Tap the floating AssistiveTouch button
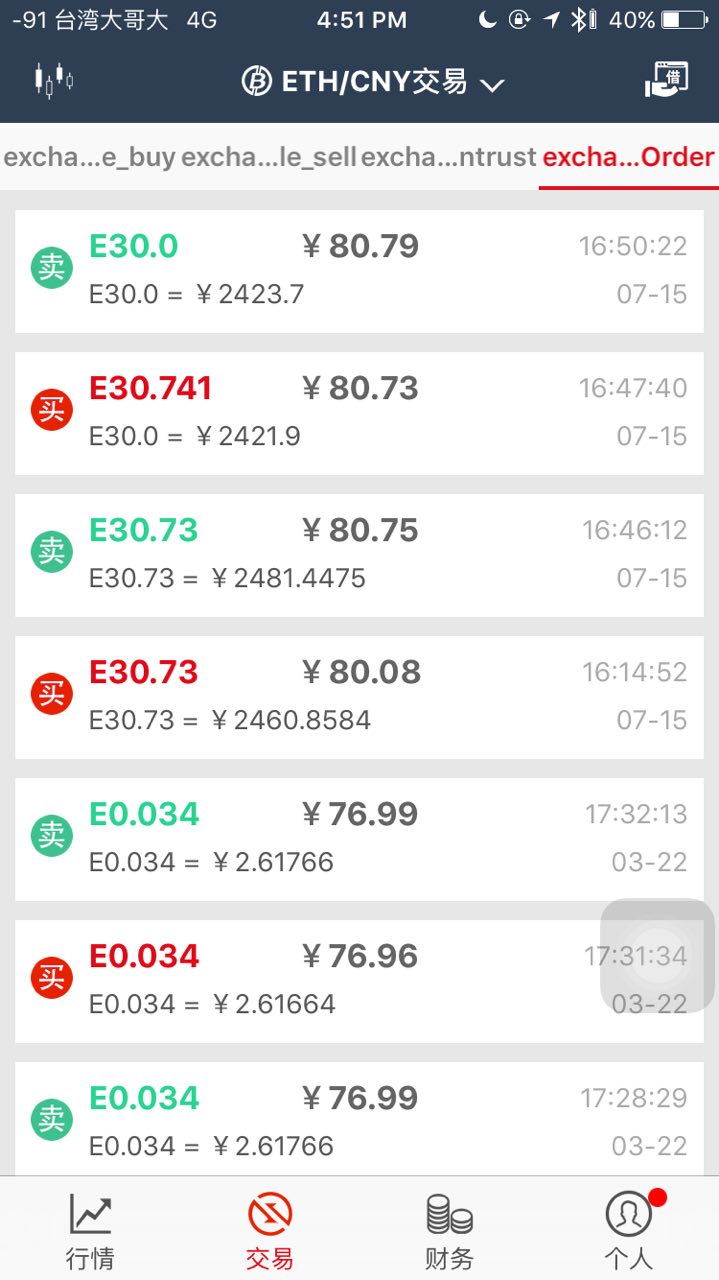The height and width of the screenshot is (1280, 719). tap(657, 956)
